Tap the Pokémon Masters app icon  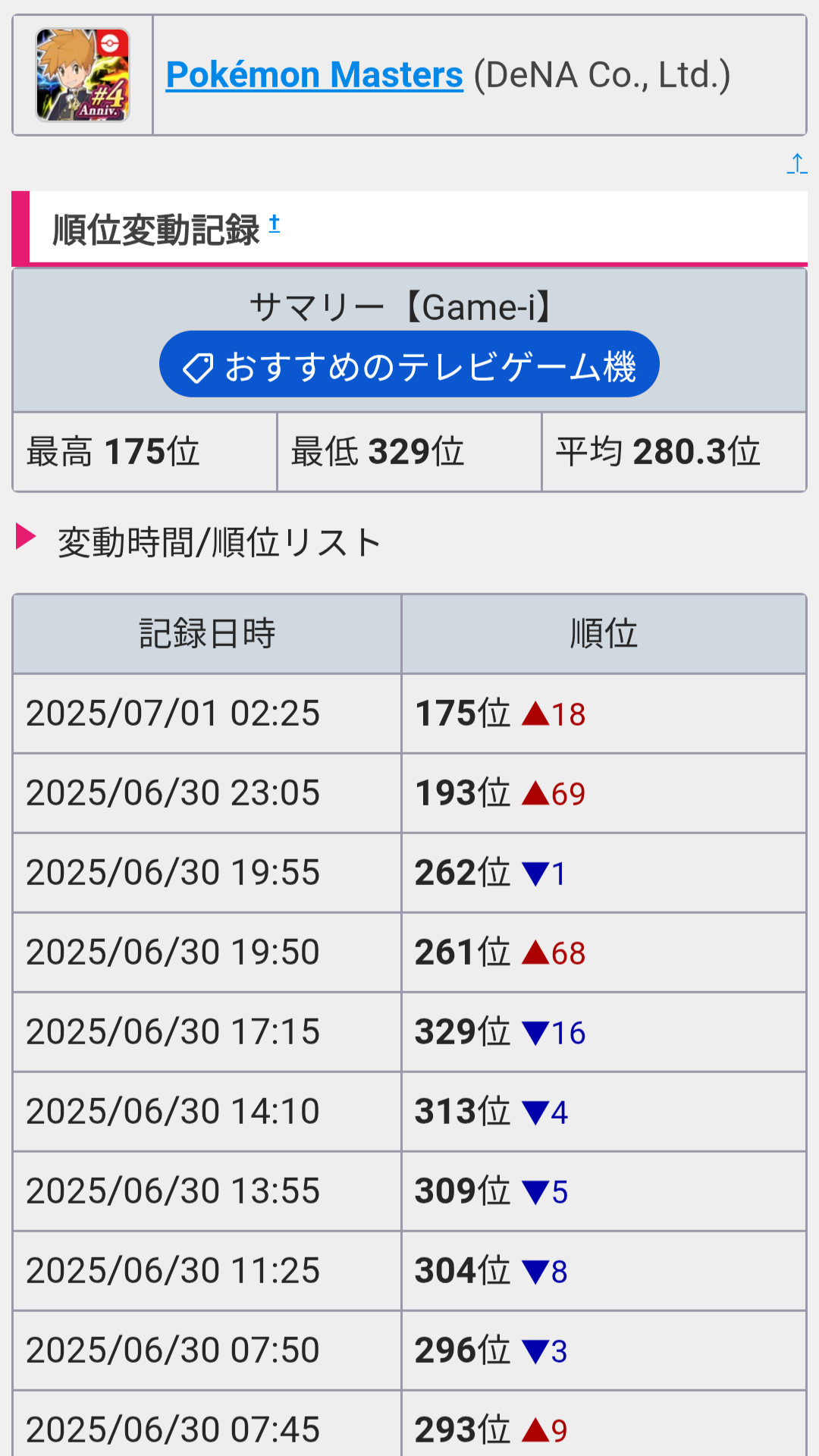point(83,75)
